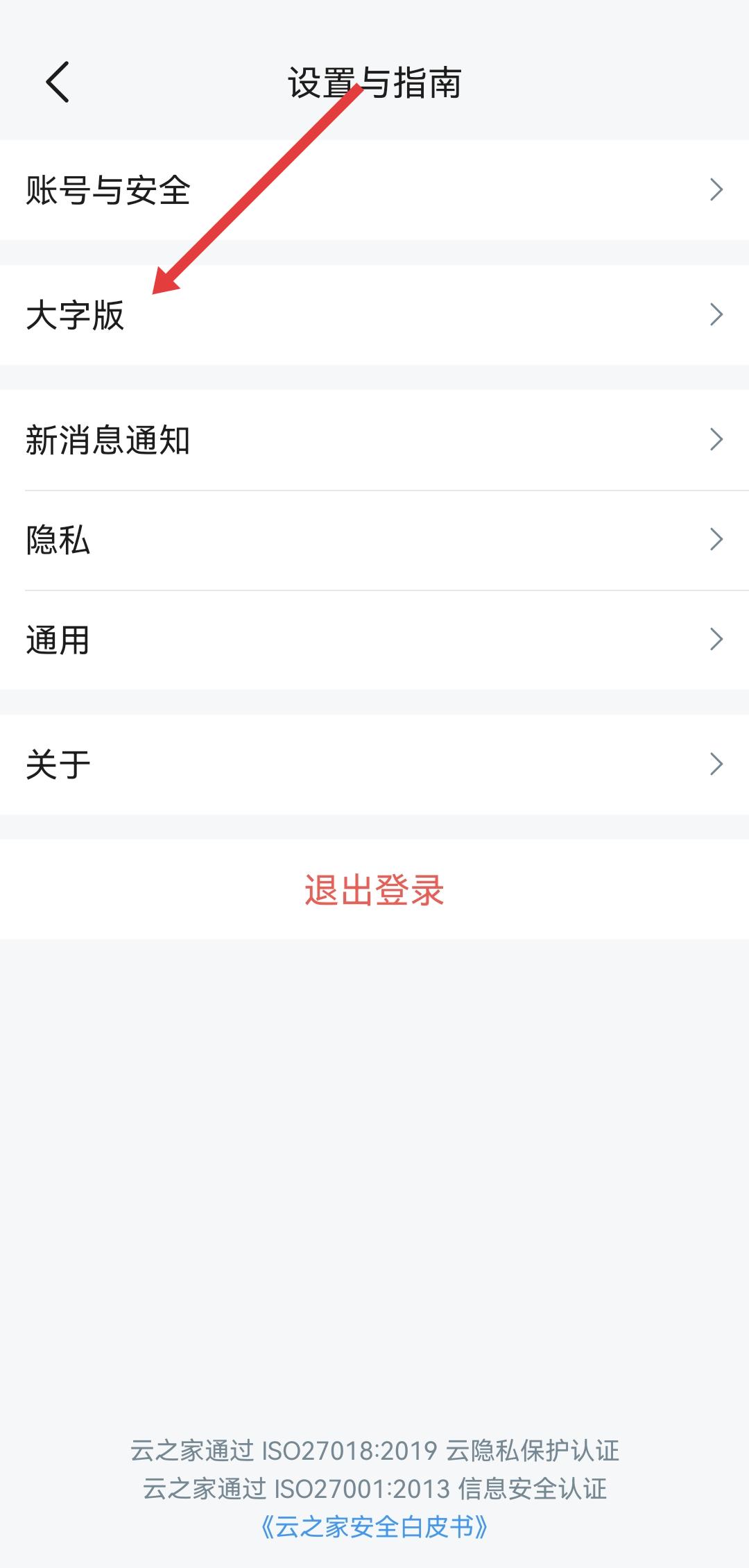Screen dimensions: 749x1568
Task: Go back using the top-left arrow
Action: (x=58, y=83)
